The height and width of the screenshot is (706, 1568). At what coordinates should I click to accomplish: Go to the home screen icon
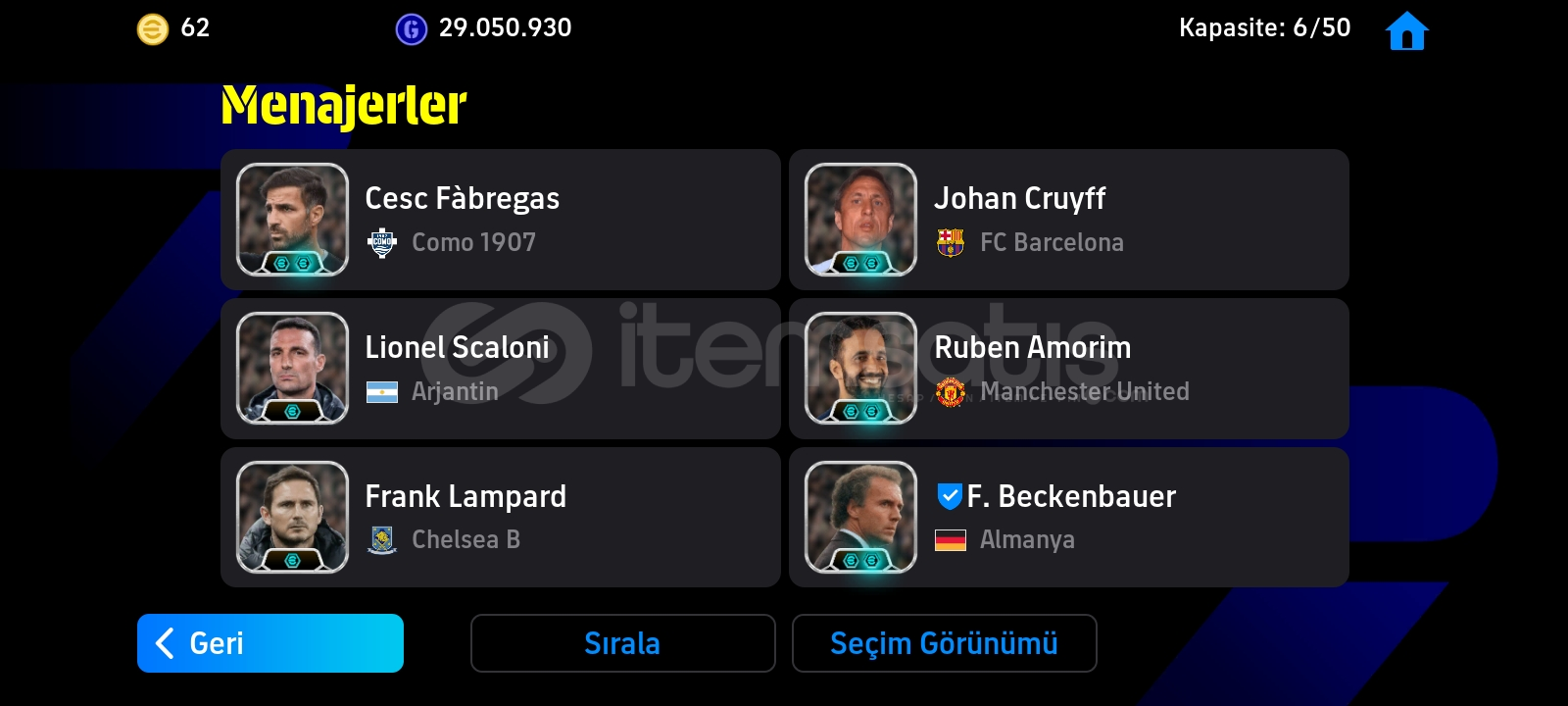[x=1406, y=31]
